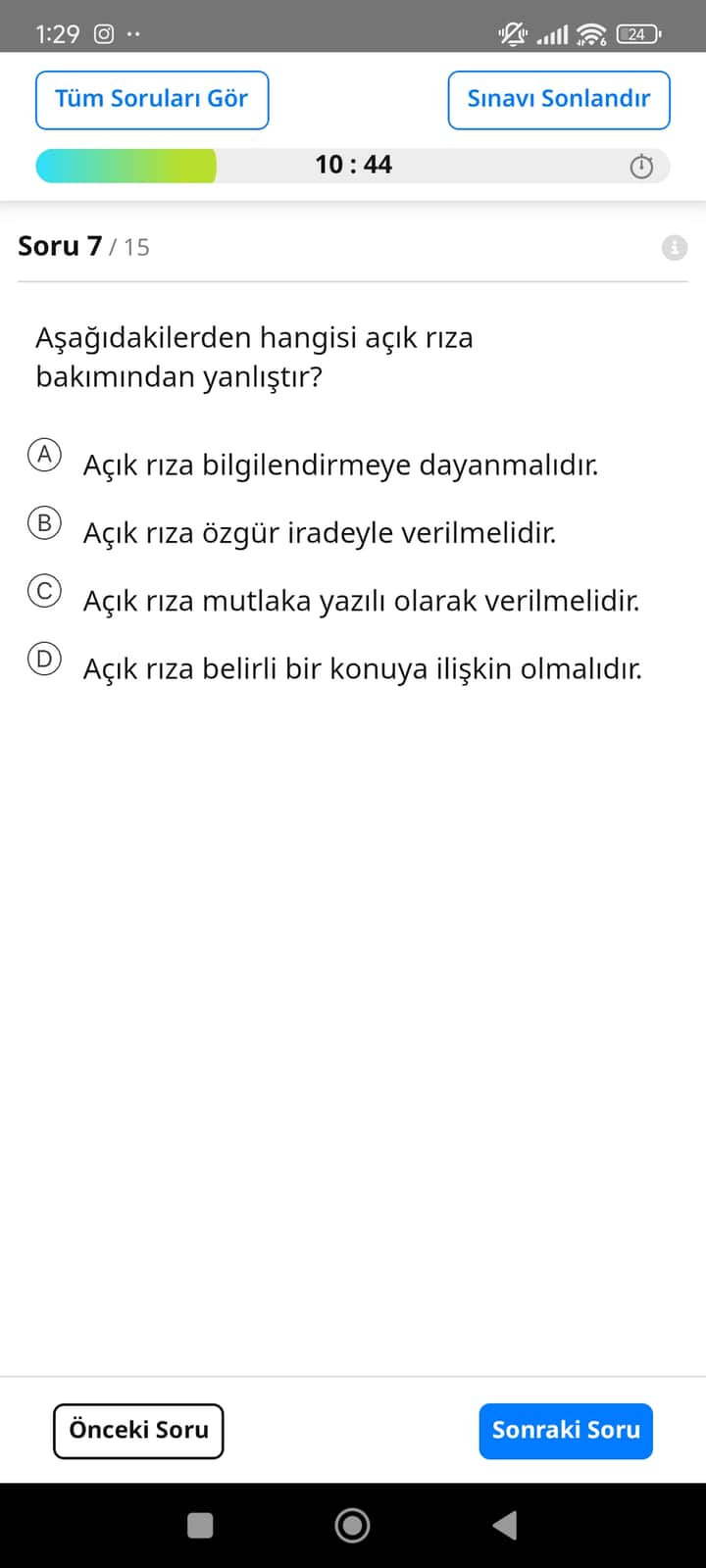The height and width of the screenshot is (1568, 706).
Task: Mark option D about belirli bir konuya
Action: tap(44, 660)
